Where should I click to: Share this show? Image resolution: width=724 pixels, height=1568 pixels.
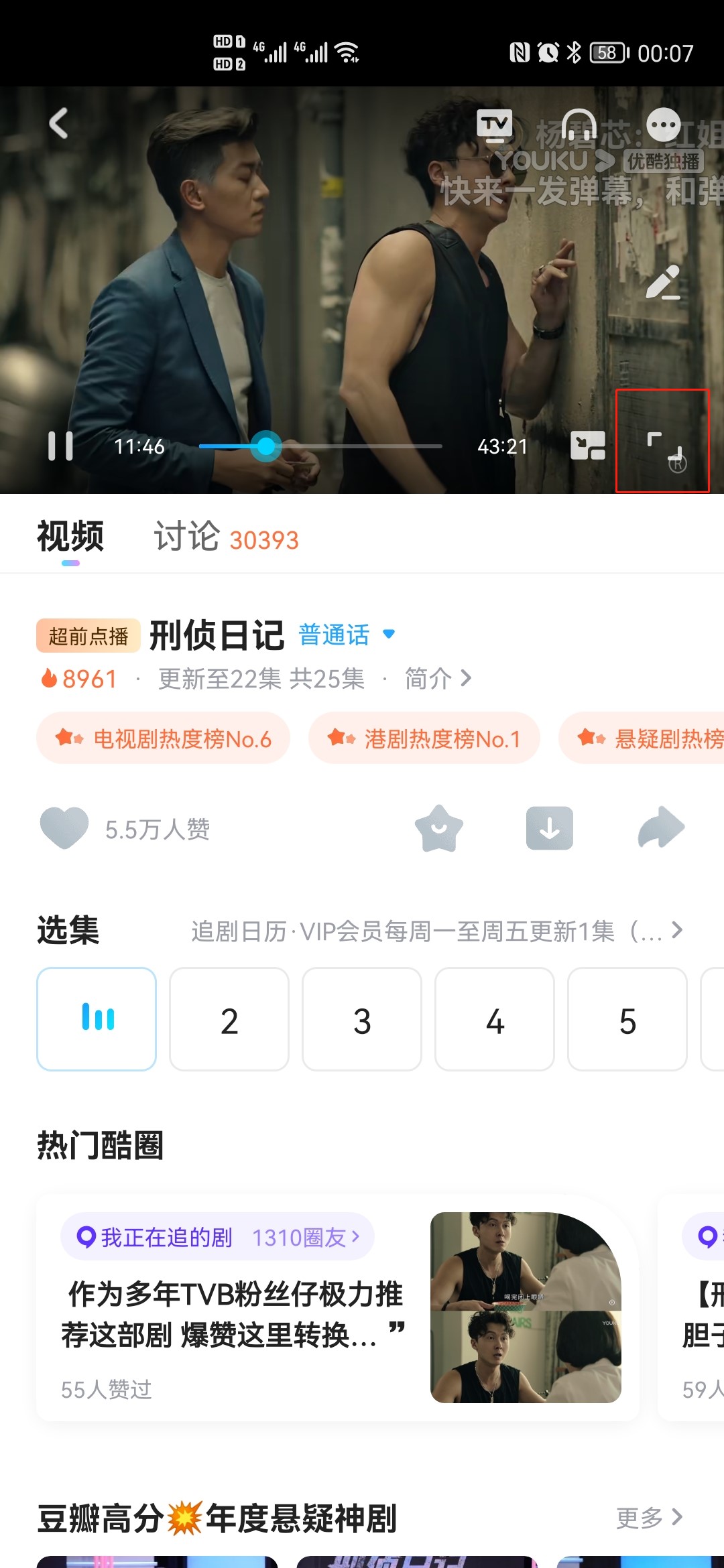661,828
